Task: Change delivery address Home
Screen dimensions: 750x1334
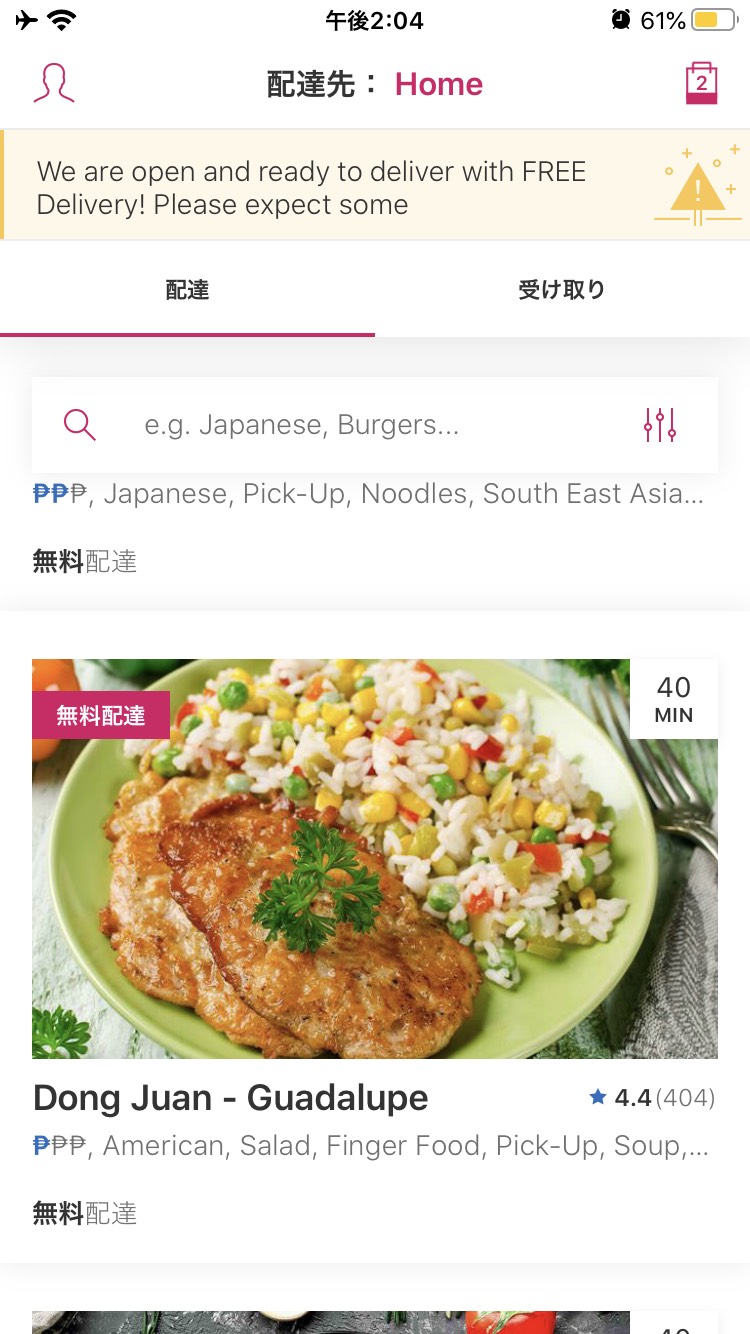Action: click(x=438, y=85)
